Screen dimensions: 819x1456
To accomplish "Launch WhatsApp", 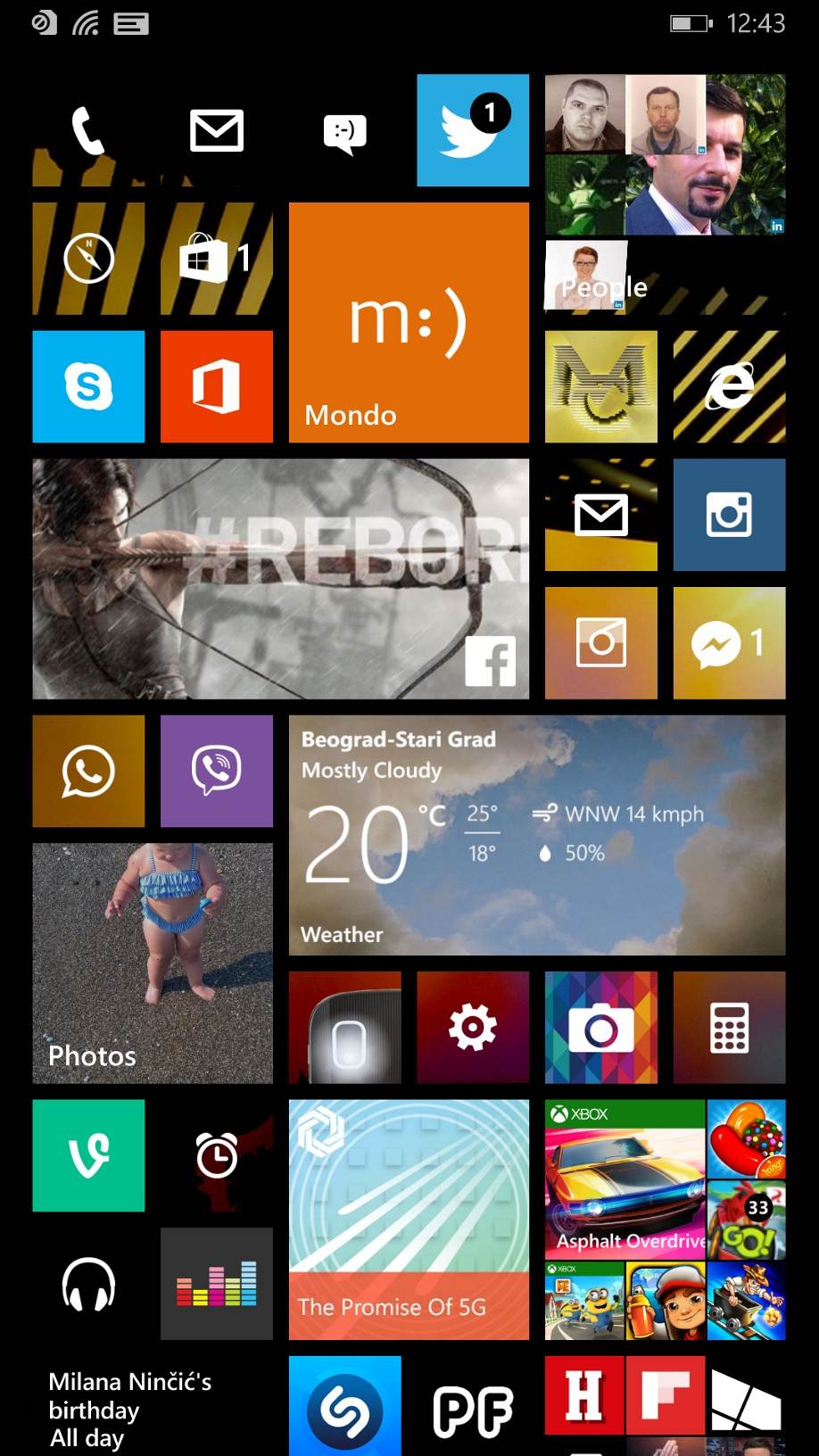I will click(x=88, y=771).
